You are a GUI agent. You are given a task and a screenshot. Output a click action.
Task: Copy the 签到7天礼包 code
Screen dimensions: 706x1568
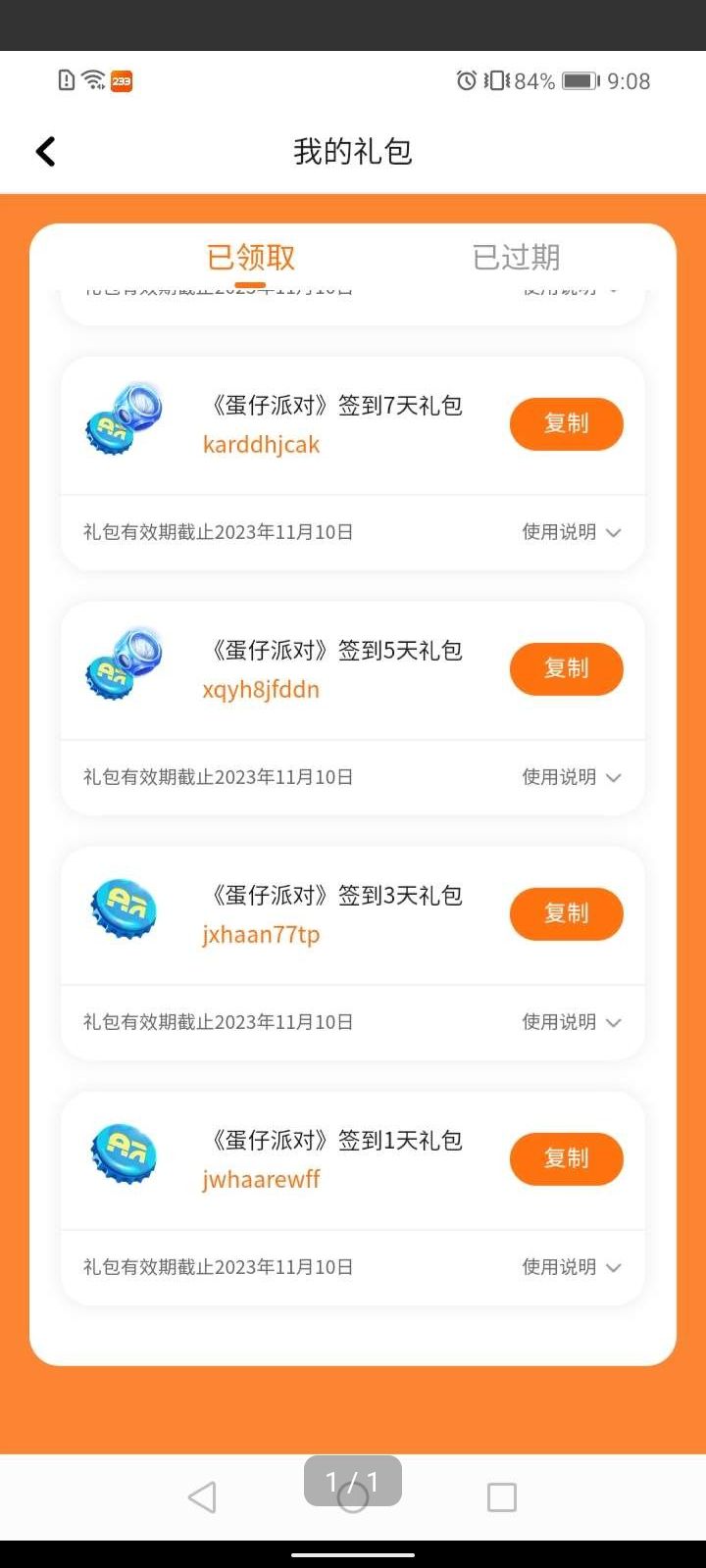tap(566, 423)
